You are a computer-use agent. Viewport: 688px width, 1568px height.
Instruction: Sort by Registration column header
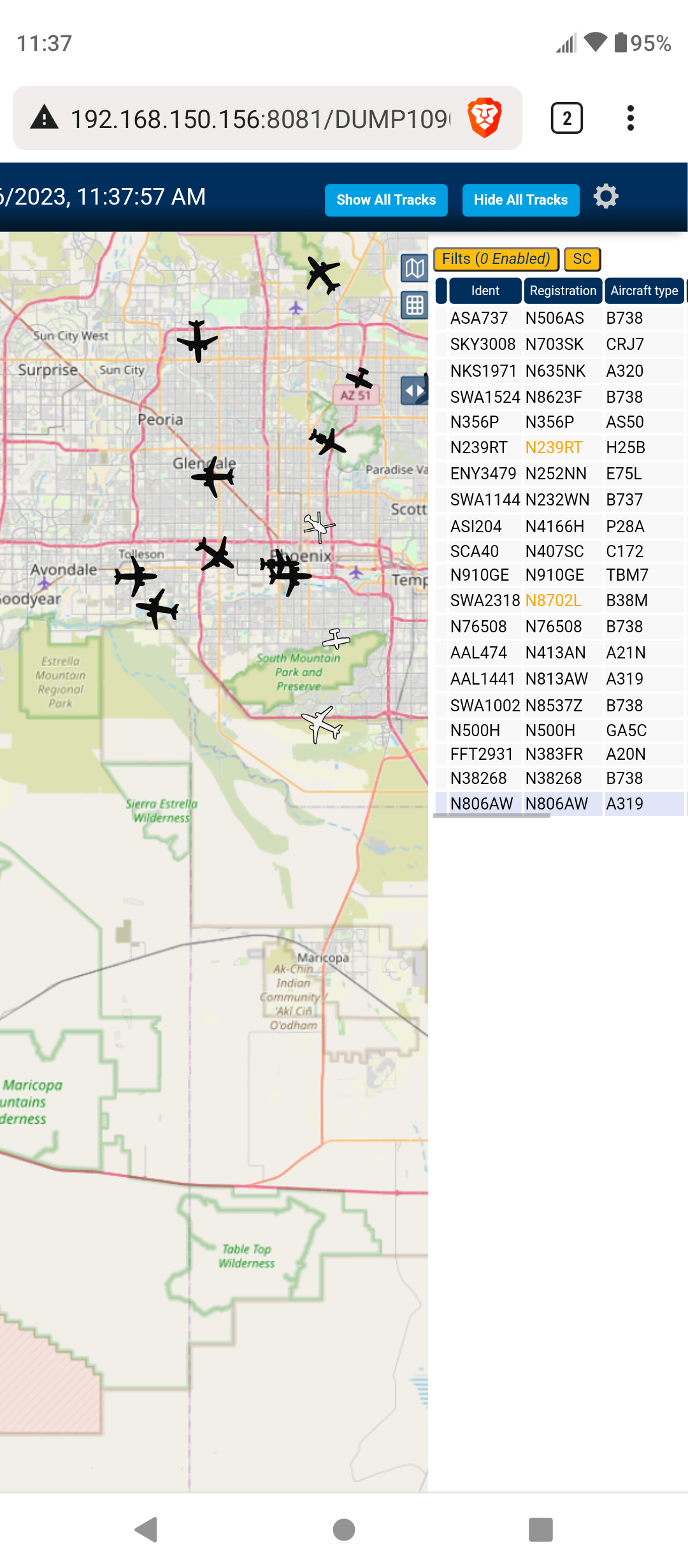[x=563, y=291]
